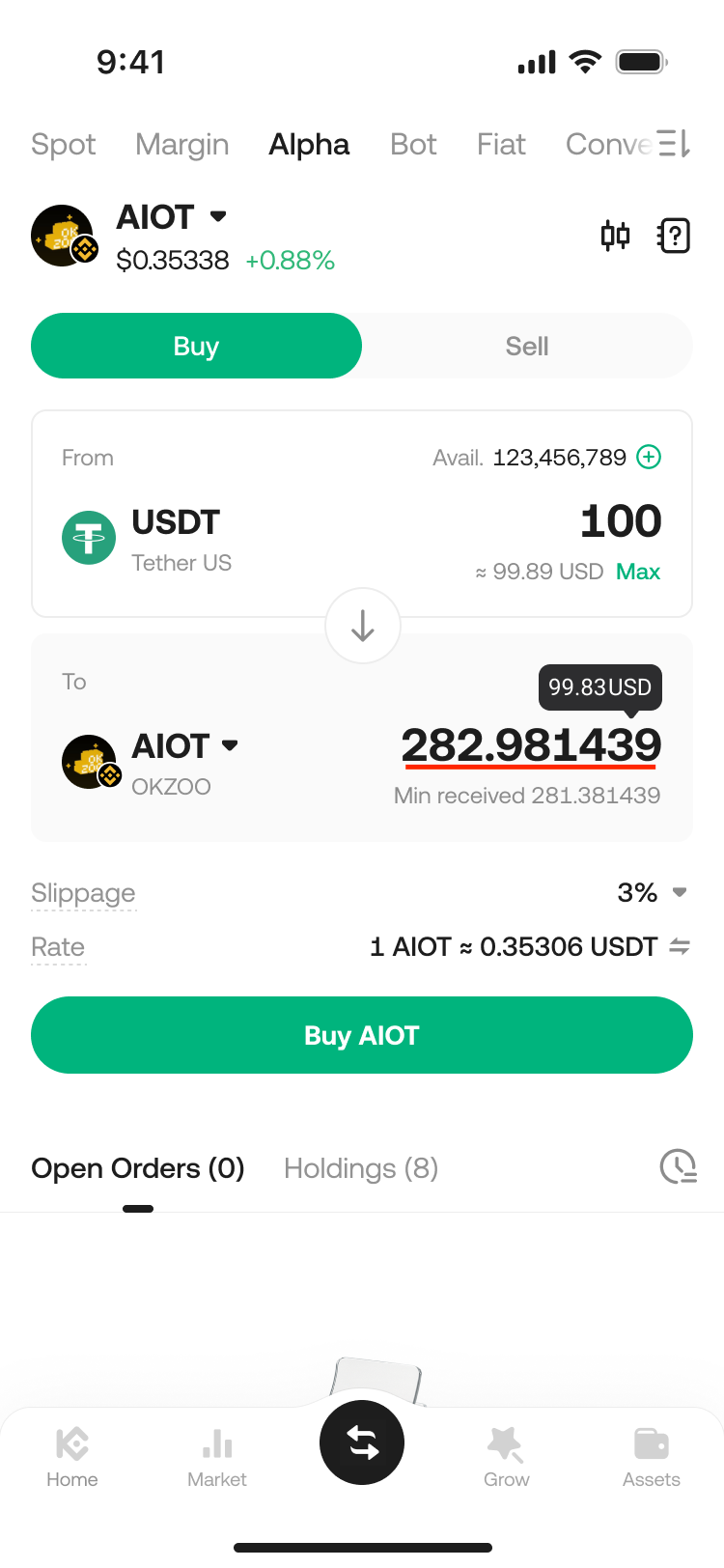This screenshot has width=724, height=1568.
Task: Use Max available USDT amount
Action: pos(638,572)
